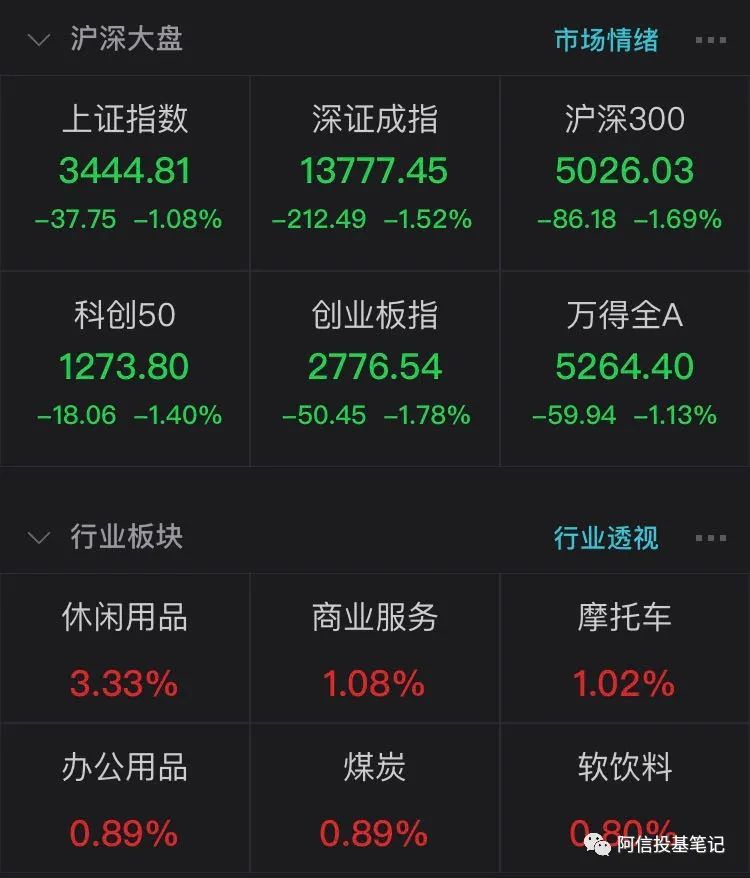View 万得全A index card
Screen dimensions: 750x878
[625, 368]
